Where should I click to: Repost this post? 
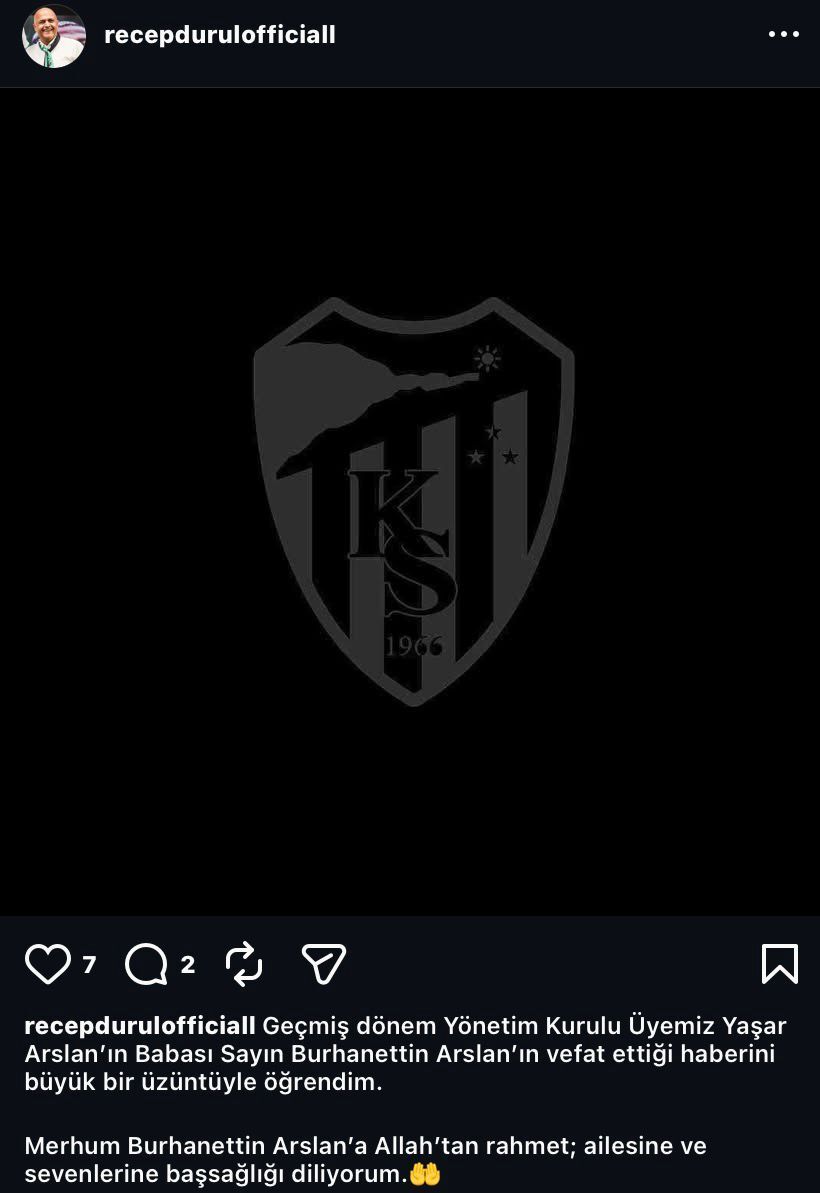[244, 964]
